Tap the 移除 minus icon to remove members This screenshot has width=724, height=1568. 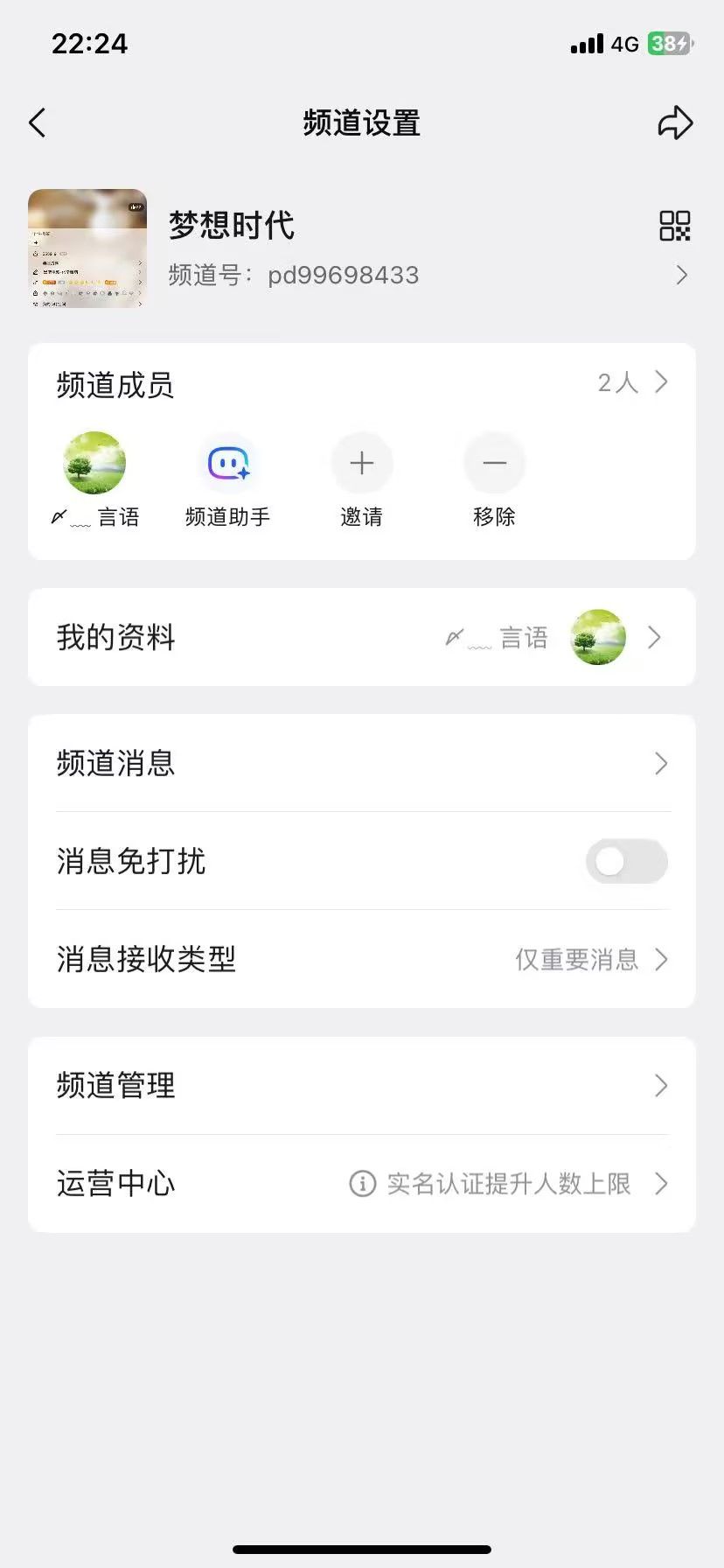point(494,463)
